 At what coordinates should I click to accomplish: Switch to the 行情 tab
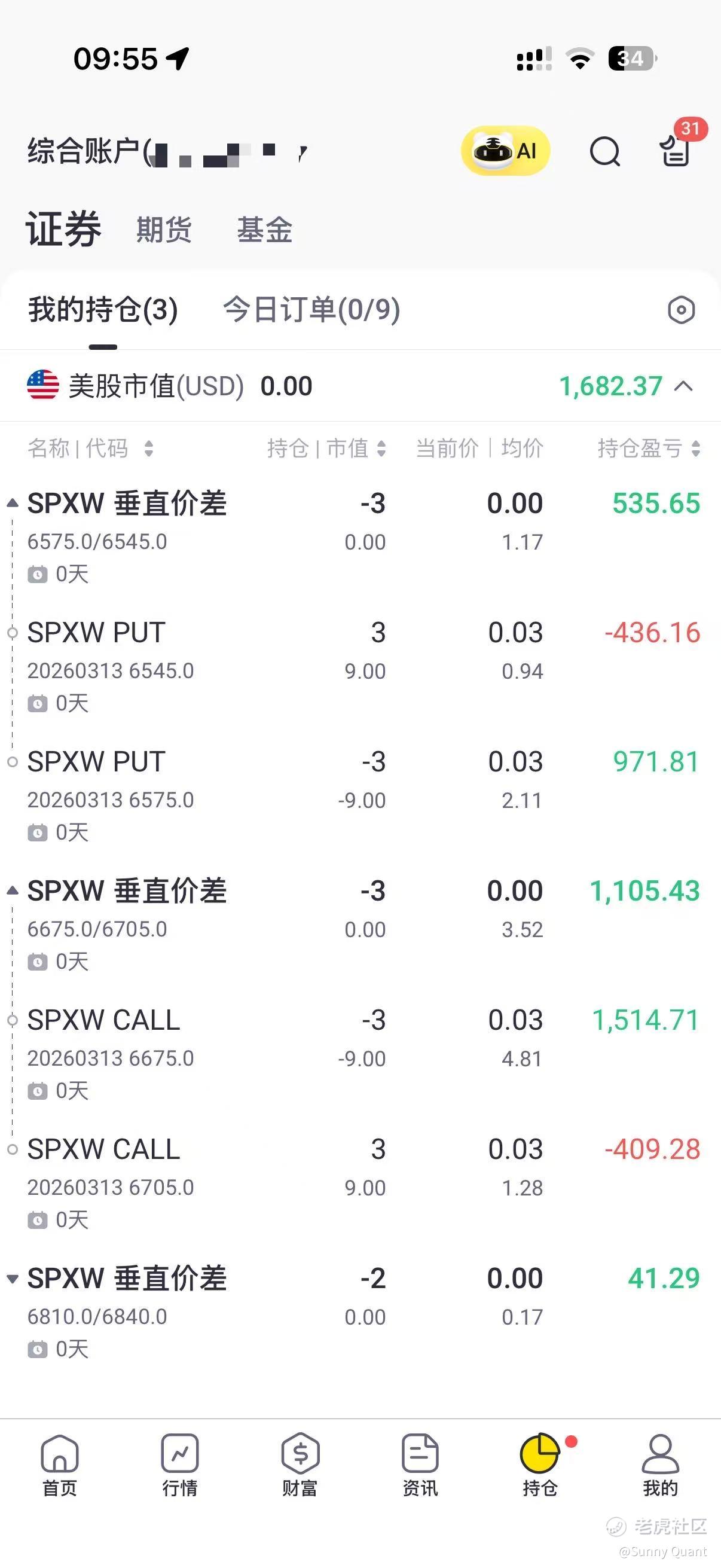[179, 1465]
